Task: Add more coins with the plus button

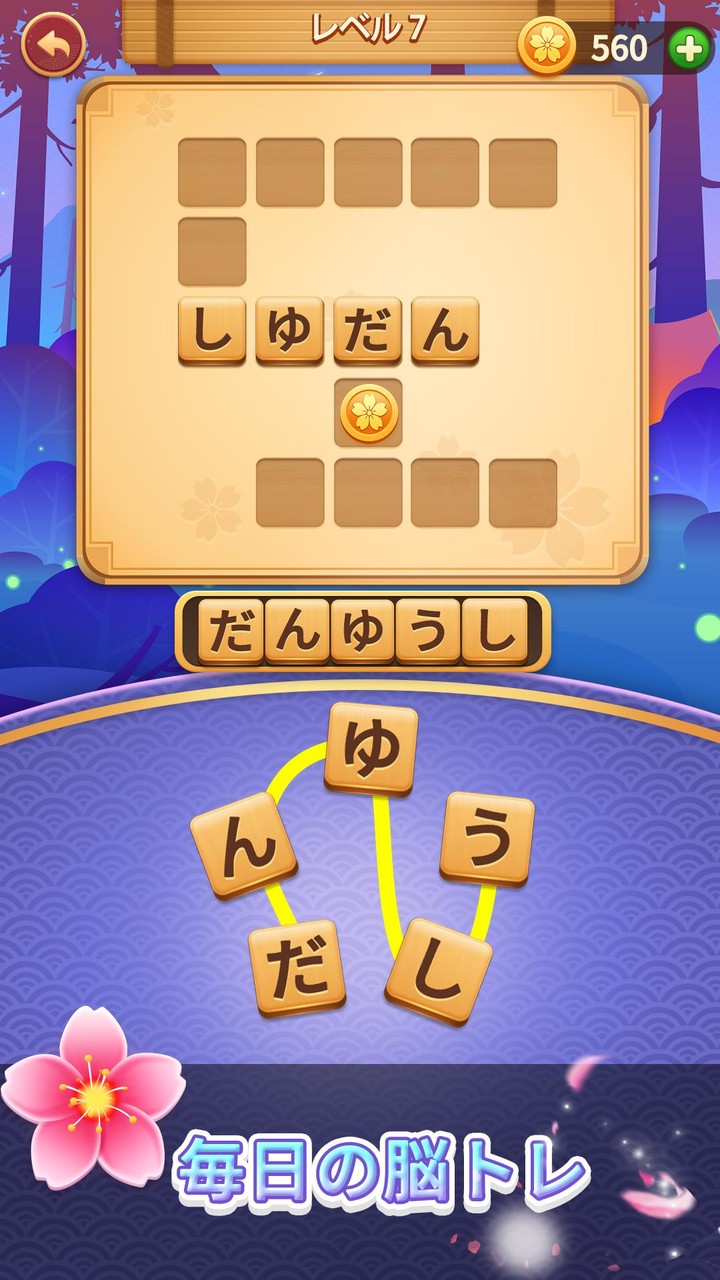Action: (x=689, y=48)
